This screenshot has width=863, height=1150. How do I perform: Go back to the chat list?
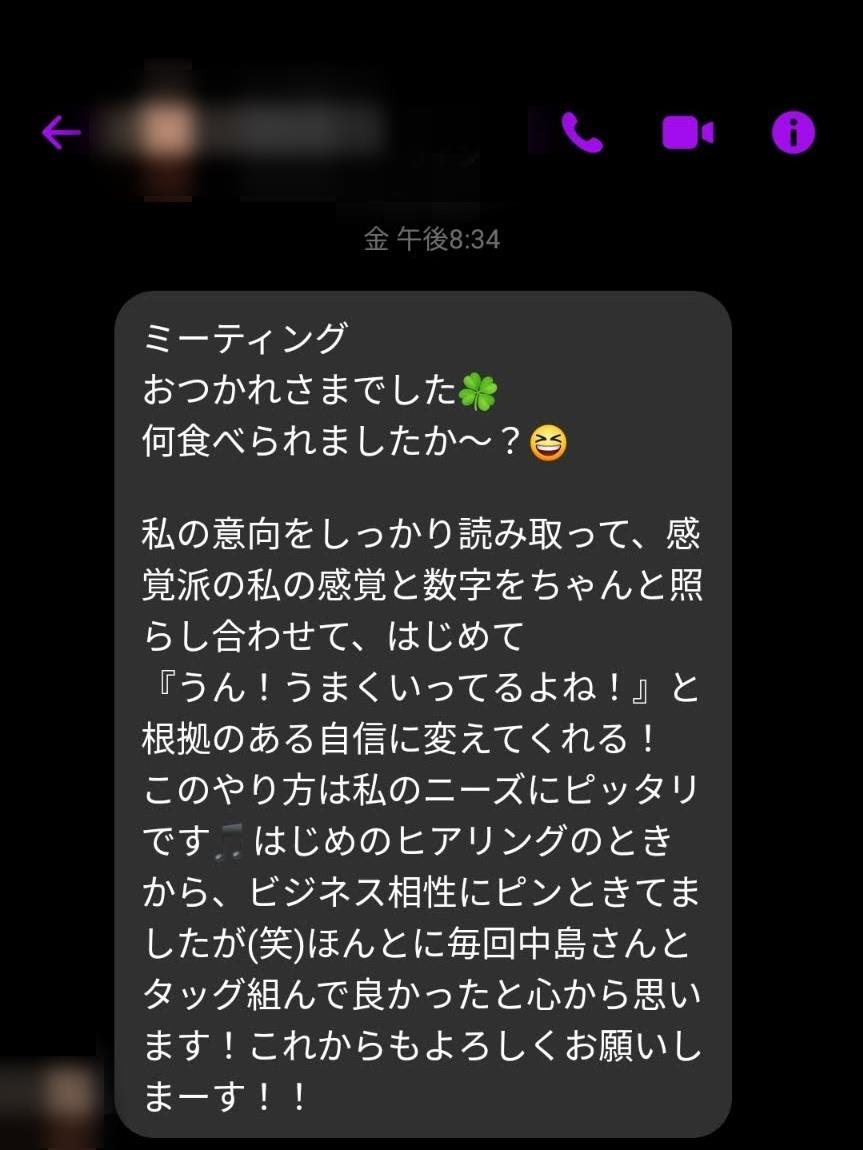pyautogui.click(x=61, y=132)
